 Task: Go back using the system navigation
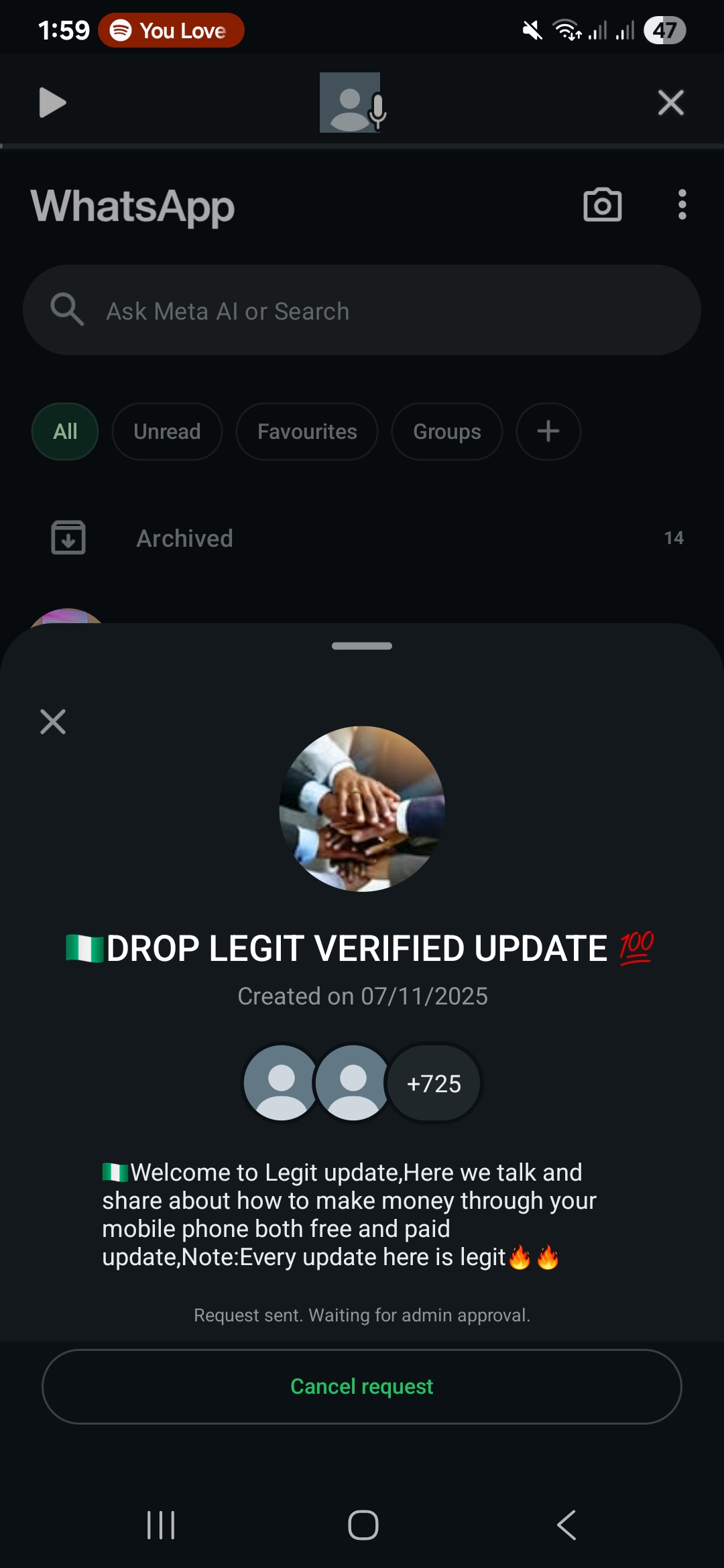click(x=566, y=1525)
